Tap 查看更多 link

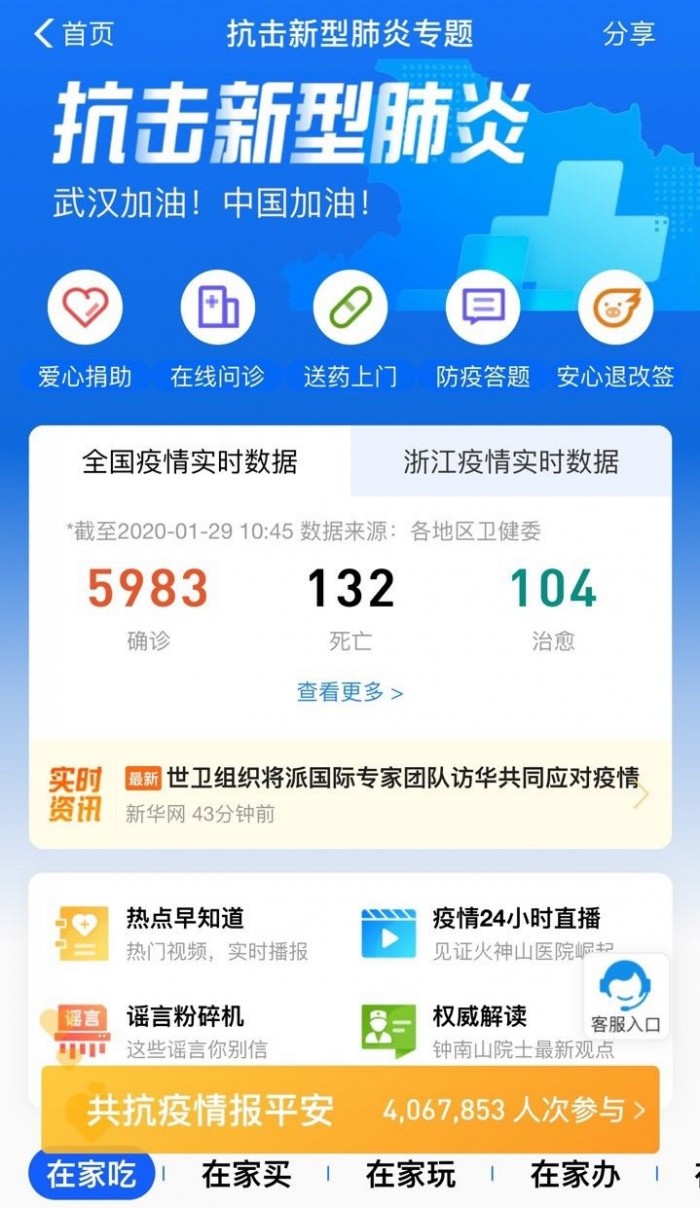click(350, 692)
